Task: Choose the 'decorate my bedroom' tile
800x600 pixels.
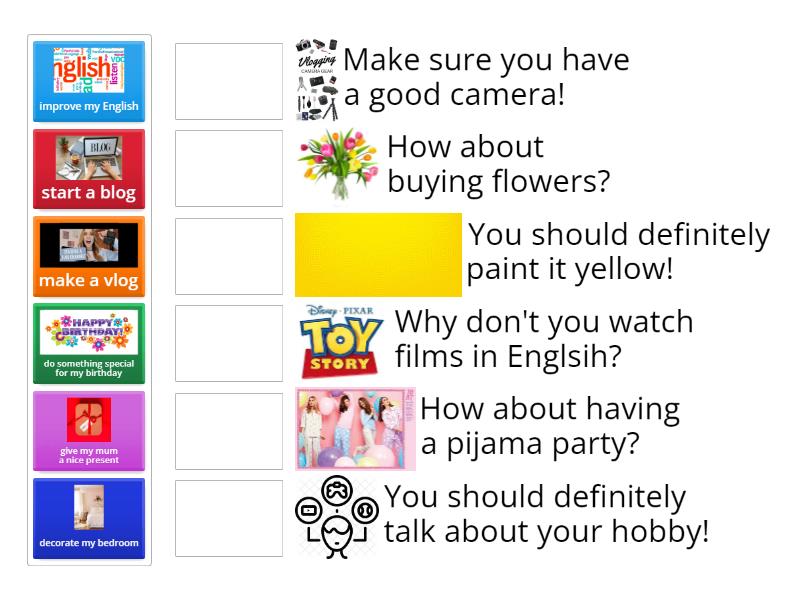Action: point(89,518)
